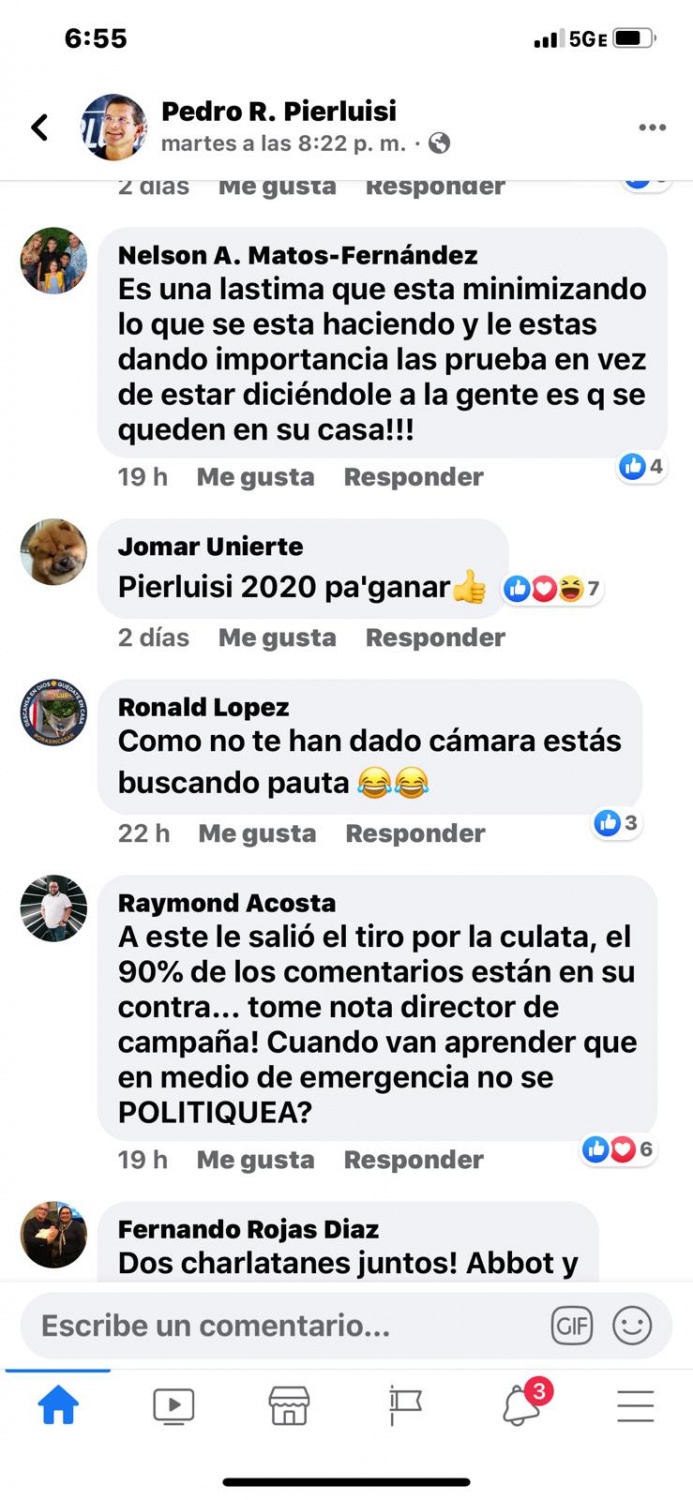Like Ronald Lopez's comment
Screen dimensions: 693x1500
coord(257,833)
